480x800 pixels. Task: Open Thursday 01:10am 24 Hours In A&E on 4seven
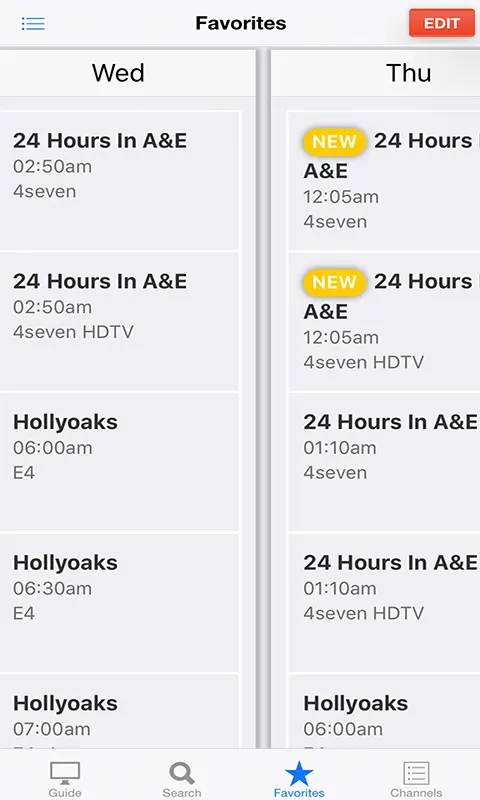pyautogui.click(x=384, y=462)
